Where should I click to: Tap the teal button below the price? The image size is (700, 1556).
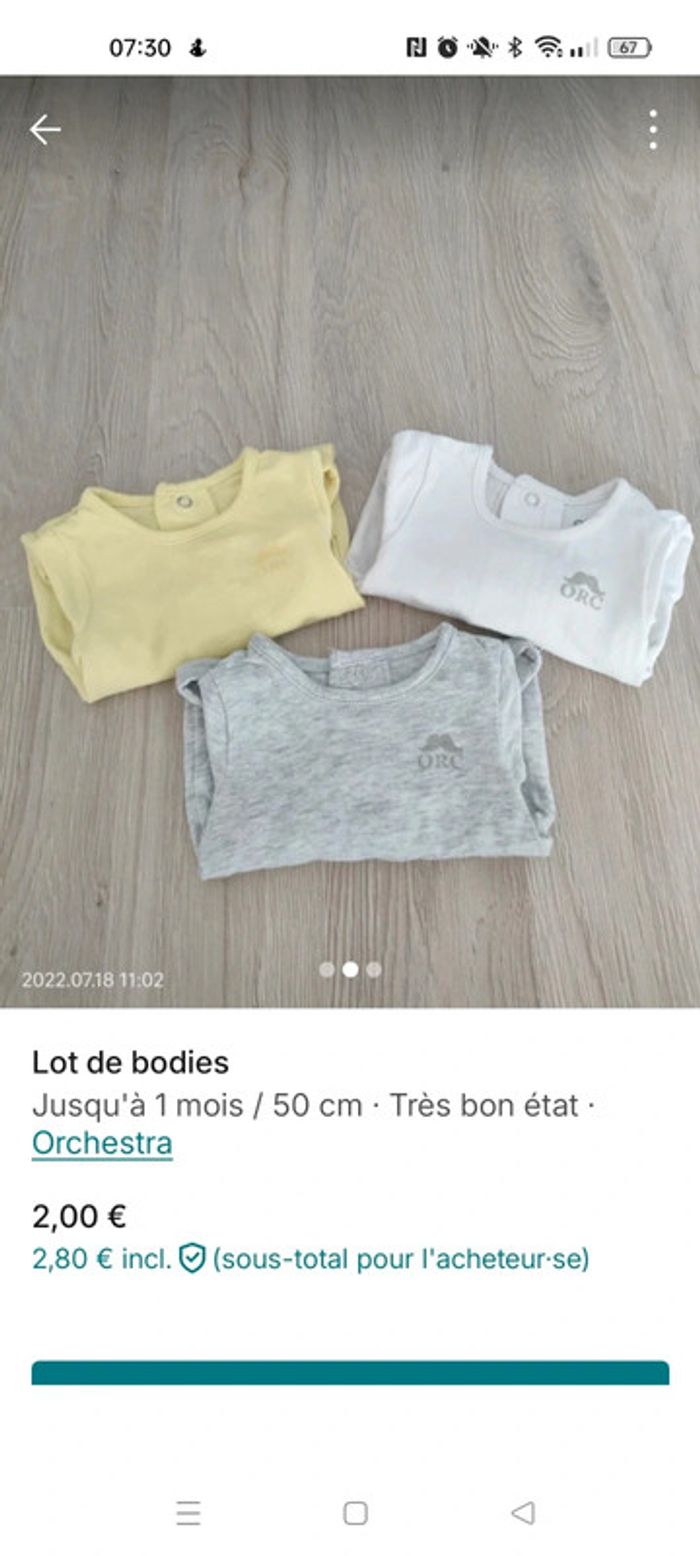pyautogui.click(x=350, y=1372)
